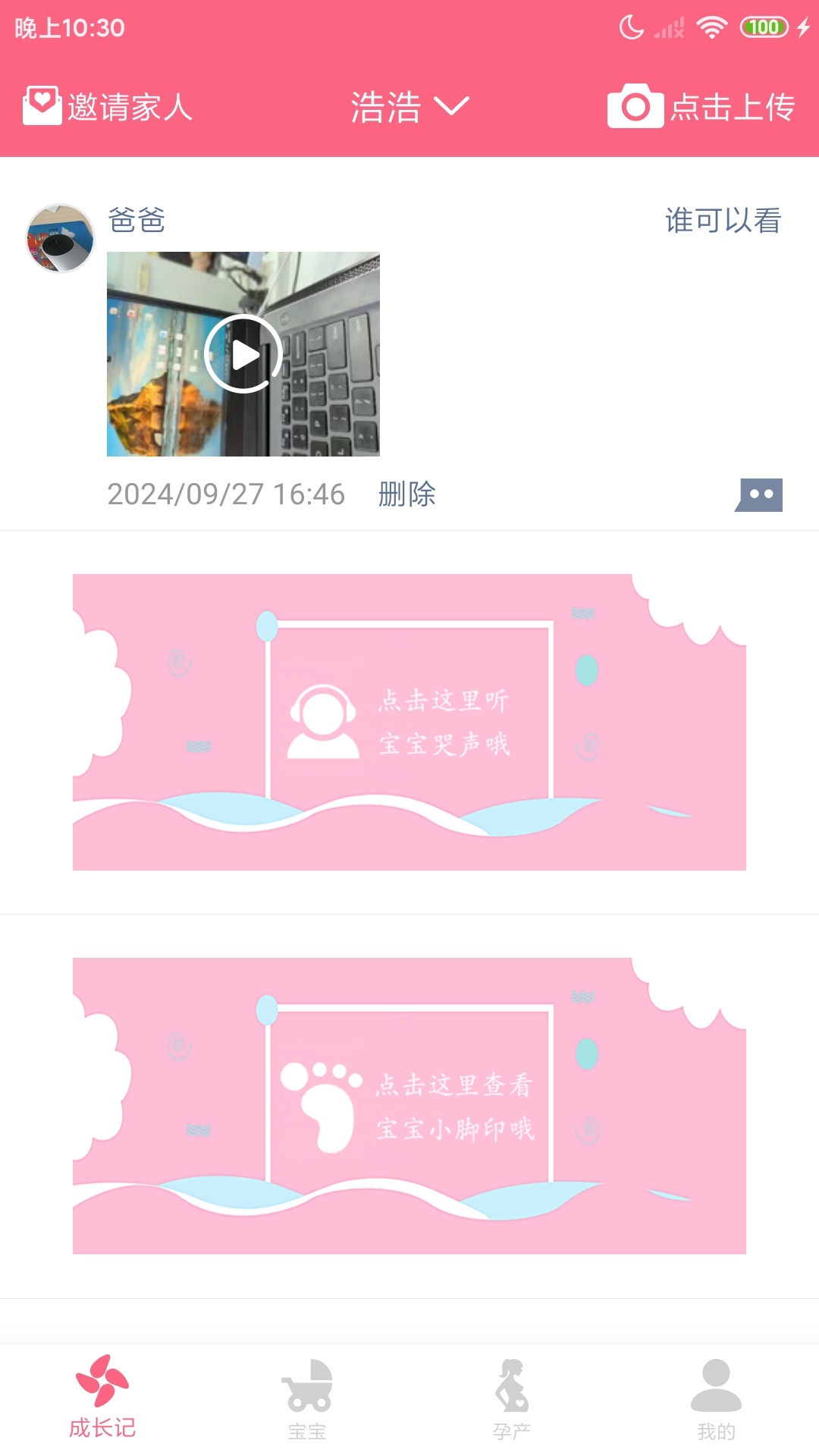The image size is (819, 1456).
Task: Tap 删除 to delete the post
Action: [407, 494]
